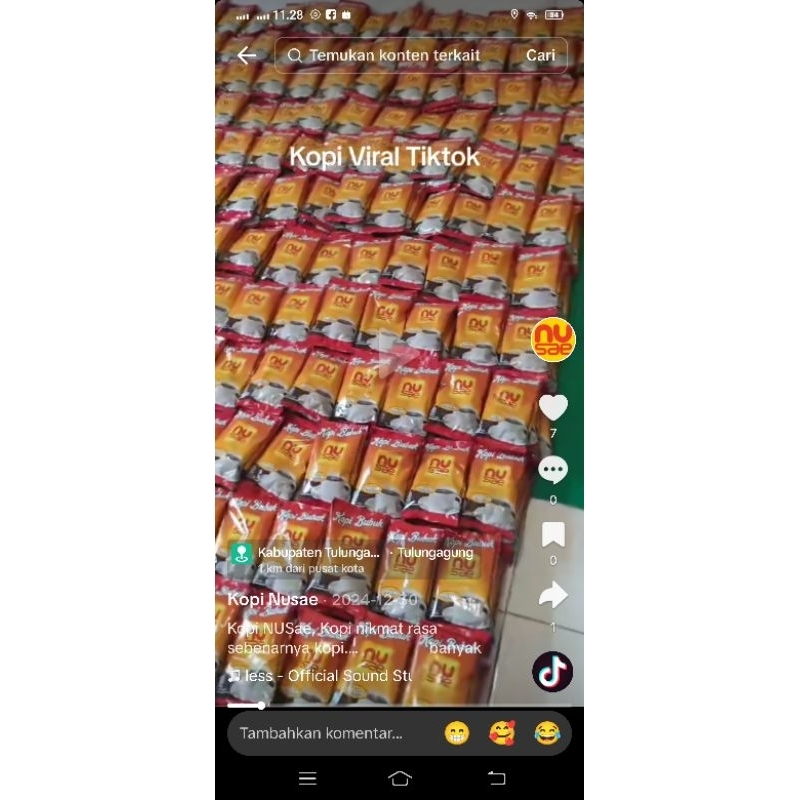The image size is (800, 800).
Task: Tap the Cari button
Action: [x=540, y=55]
